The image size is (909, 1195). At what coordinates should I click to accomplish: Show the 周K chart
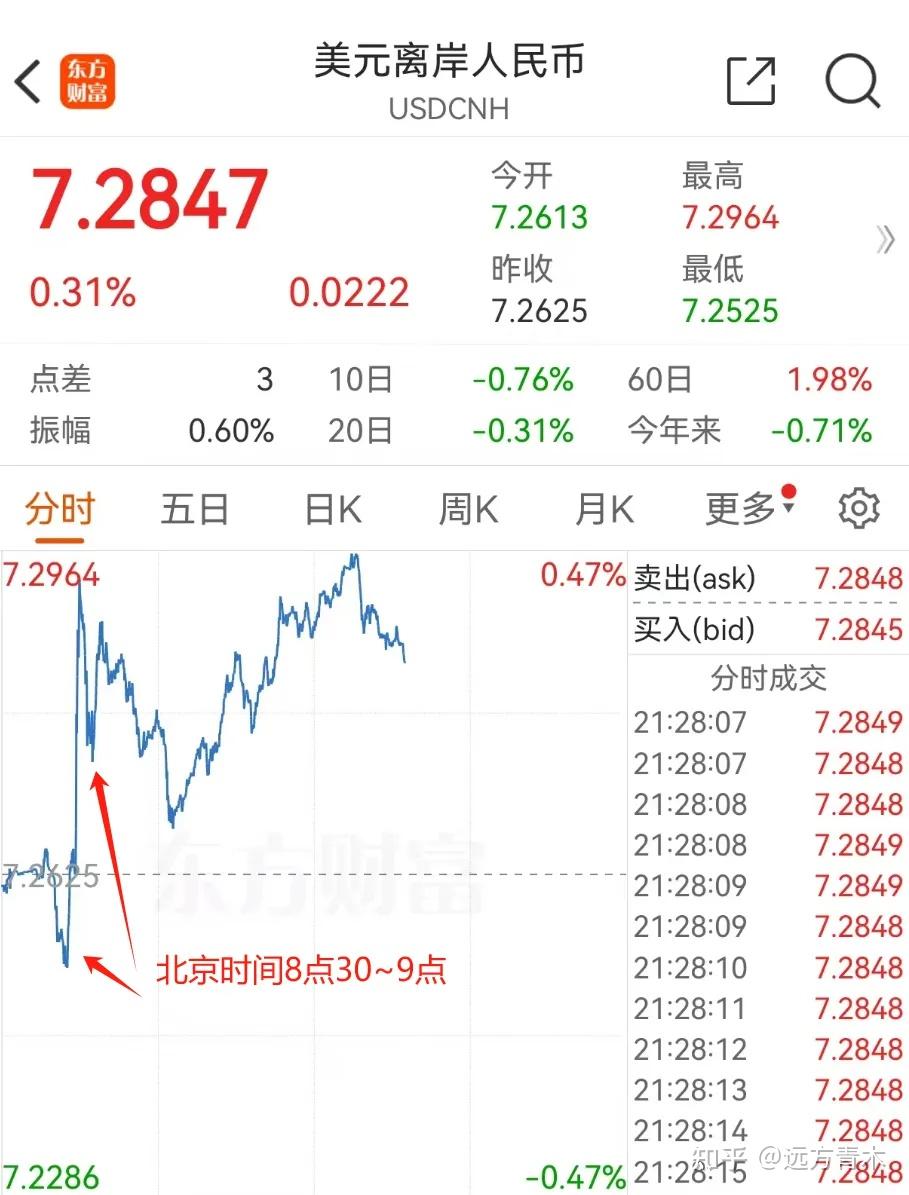468,510
